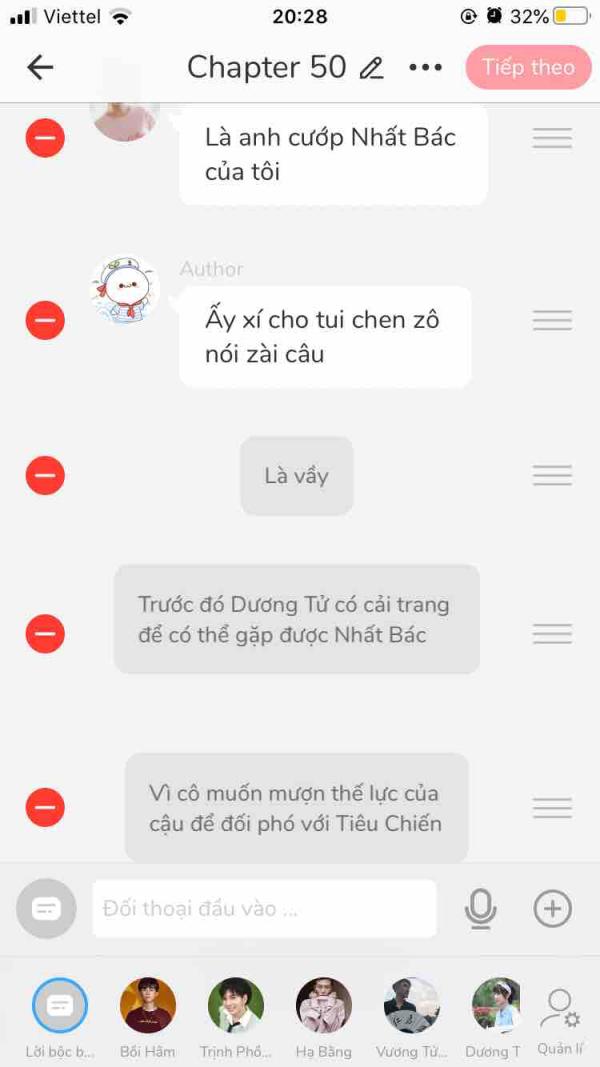This screenshot has height=1067, width=600.
Task: Delete narration starting 'Vì cô muốn mượn'
Action: click(45, 808)
